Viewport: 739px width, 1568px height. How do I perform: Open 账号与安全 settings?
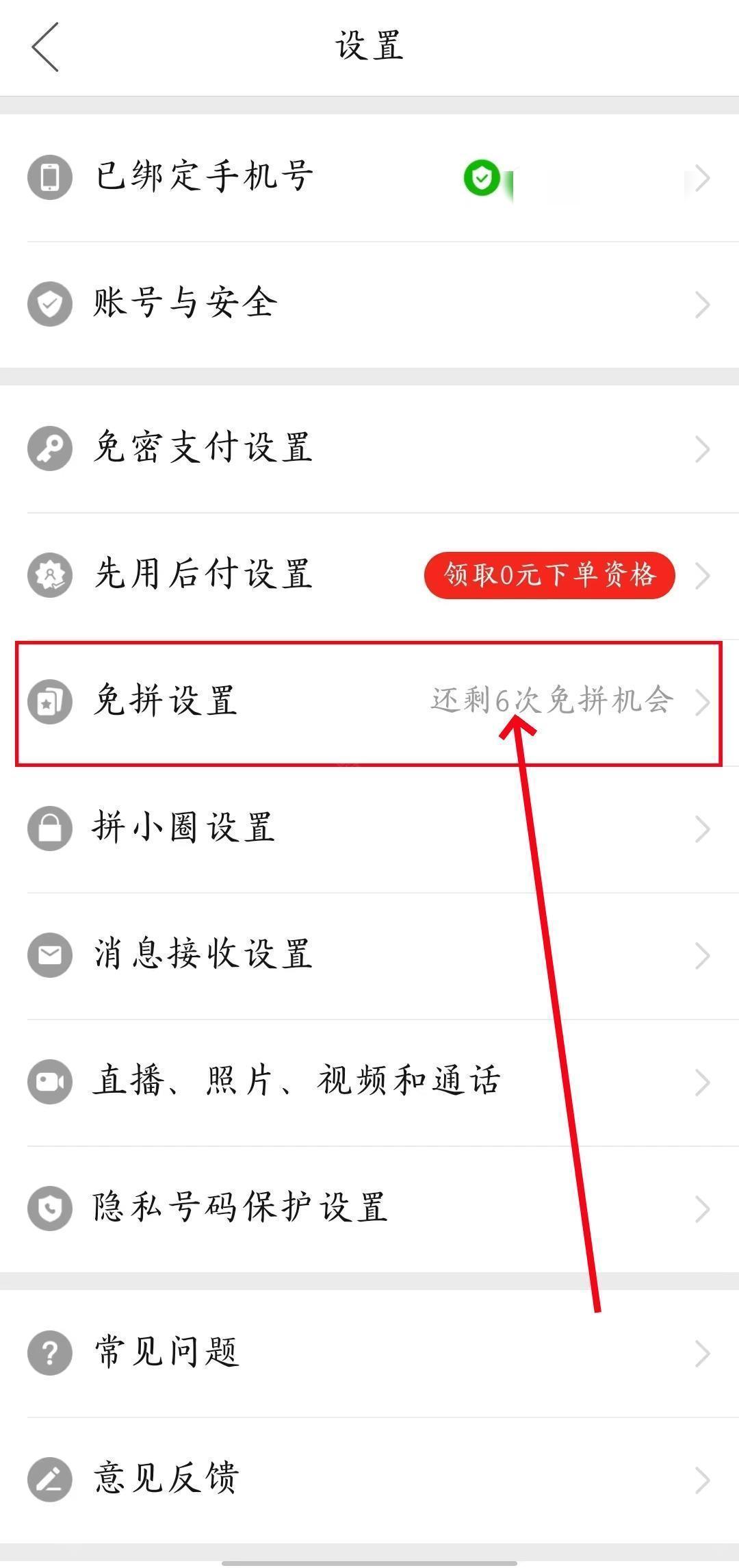186,304
